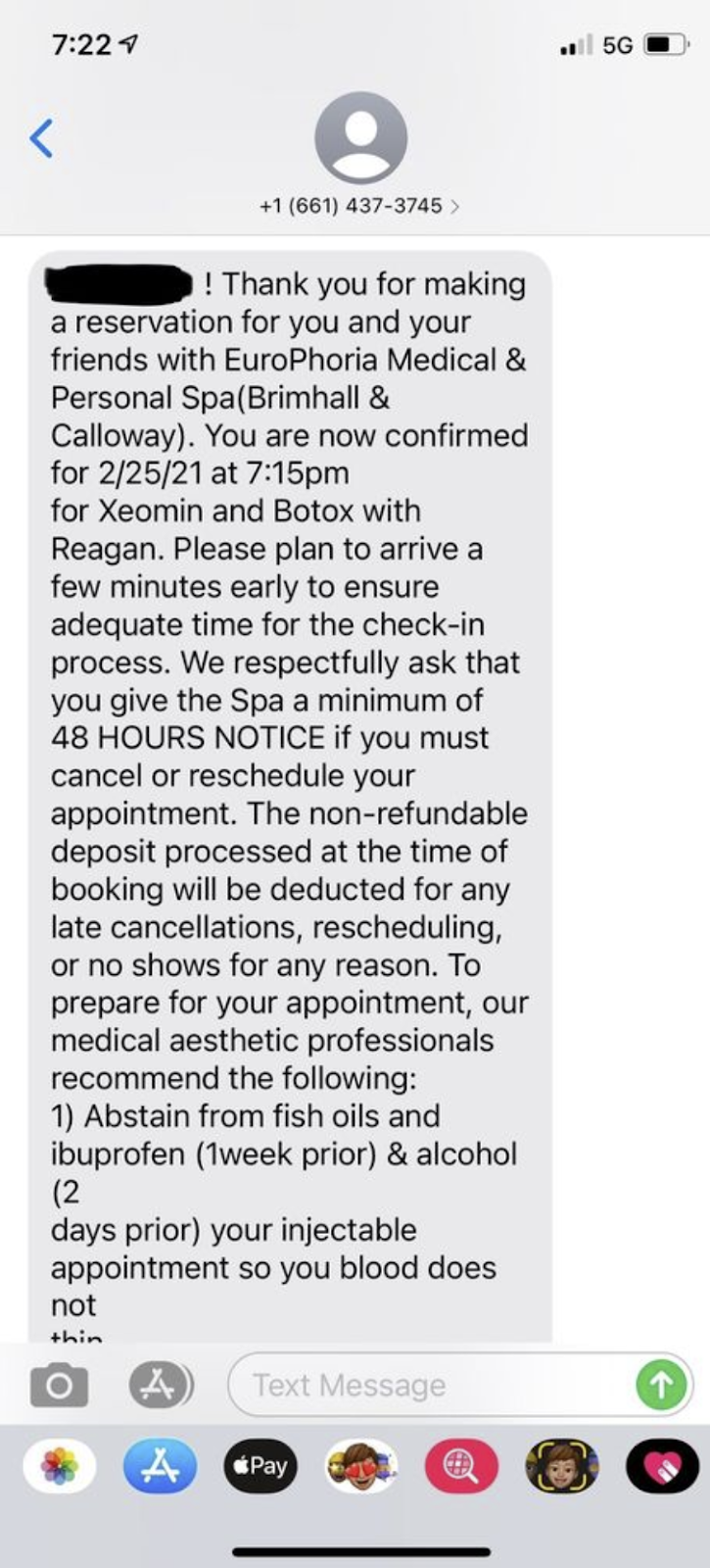Image resolution: width=710 pixels, height=1568 pixels.
Task: Open the App Store iMessage app
Action: pos(160,1466)
